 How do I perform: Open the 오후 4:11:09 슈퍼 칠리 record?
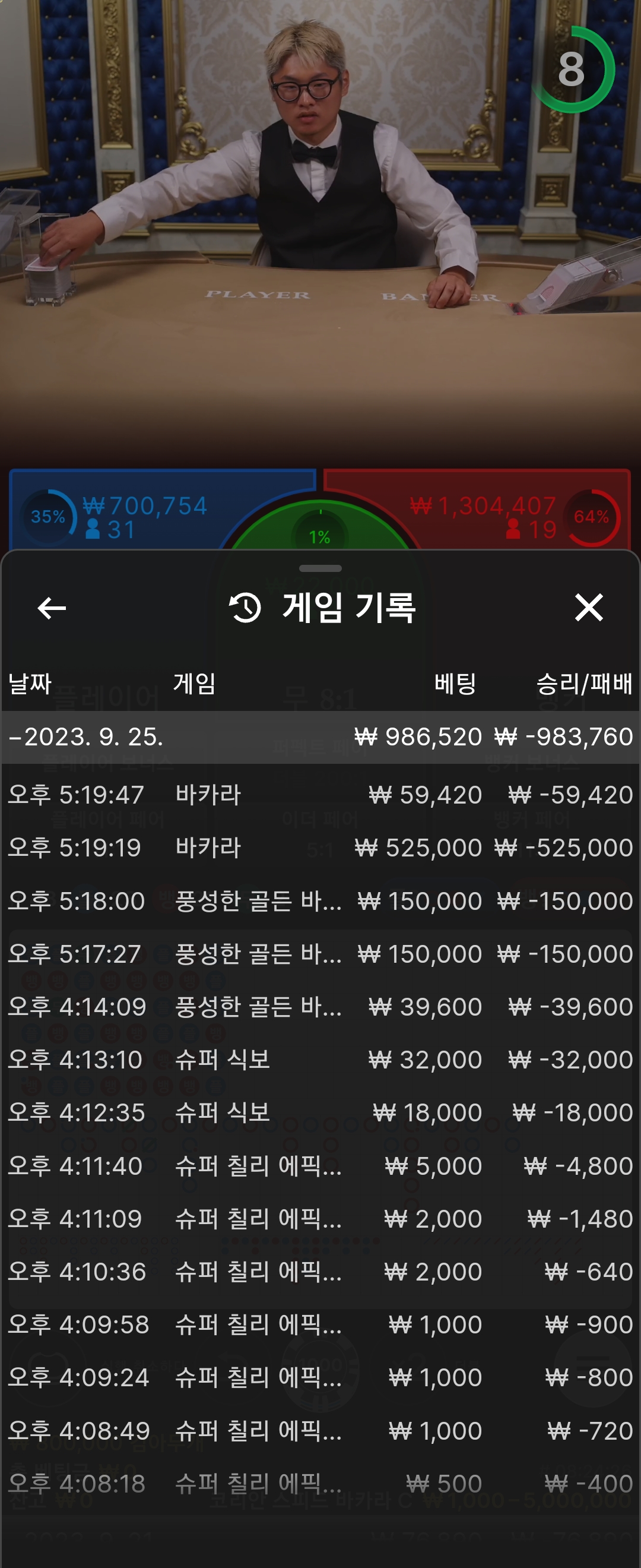coord(320,1218)
